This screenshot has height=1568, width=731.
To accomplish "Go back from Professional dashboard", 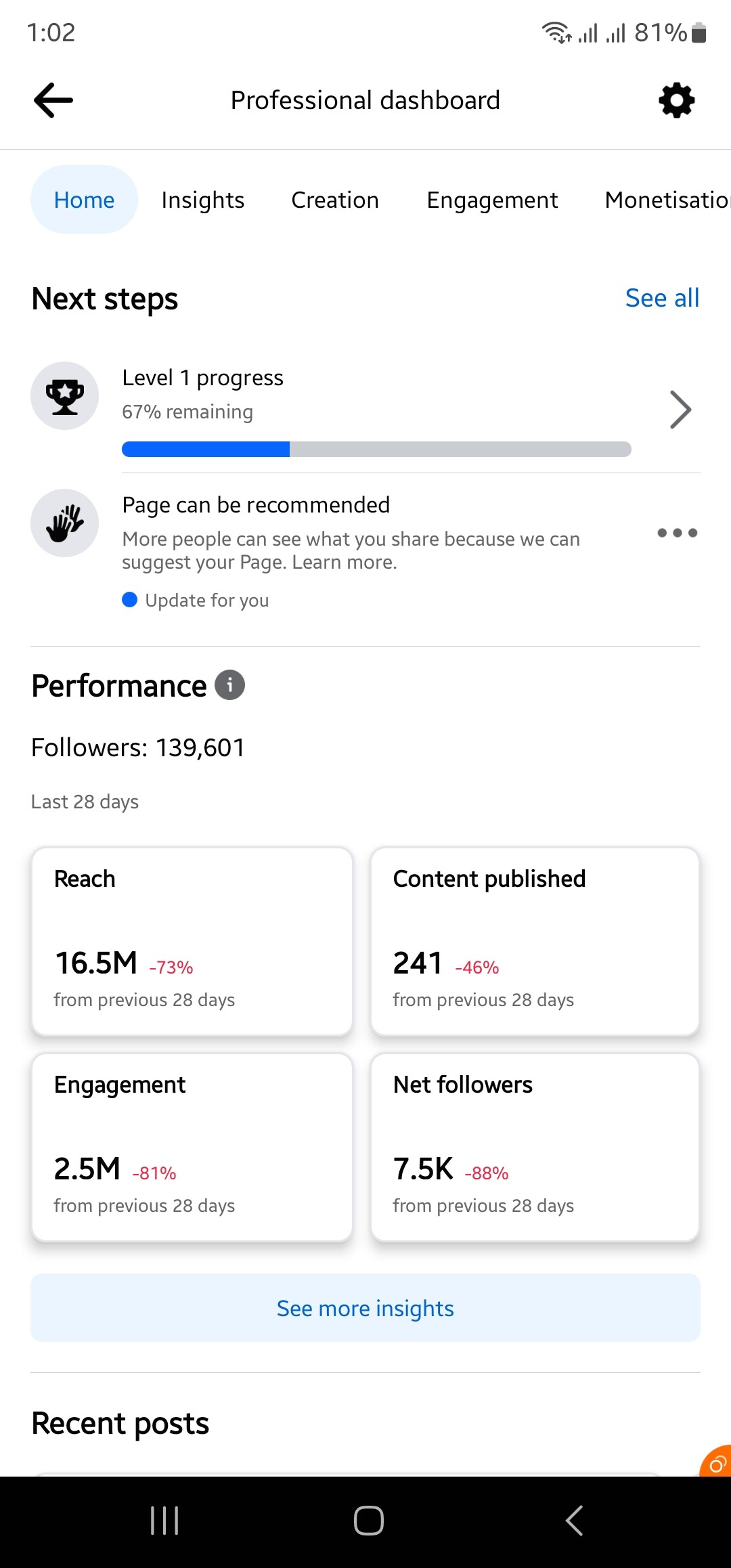I will coord(53,100).
